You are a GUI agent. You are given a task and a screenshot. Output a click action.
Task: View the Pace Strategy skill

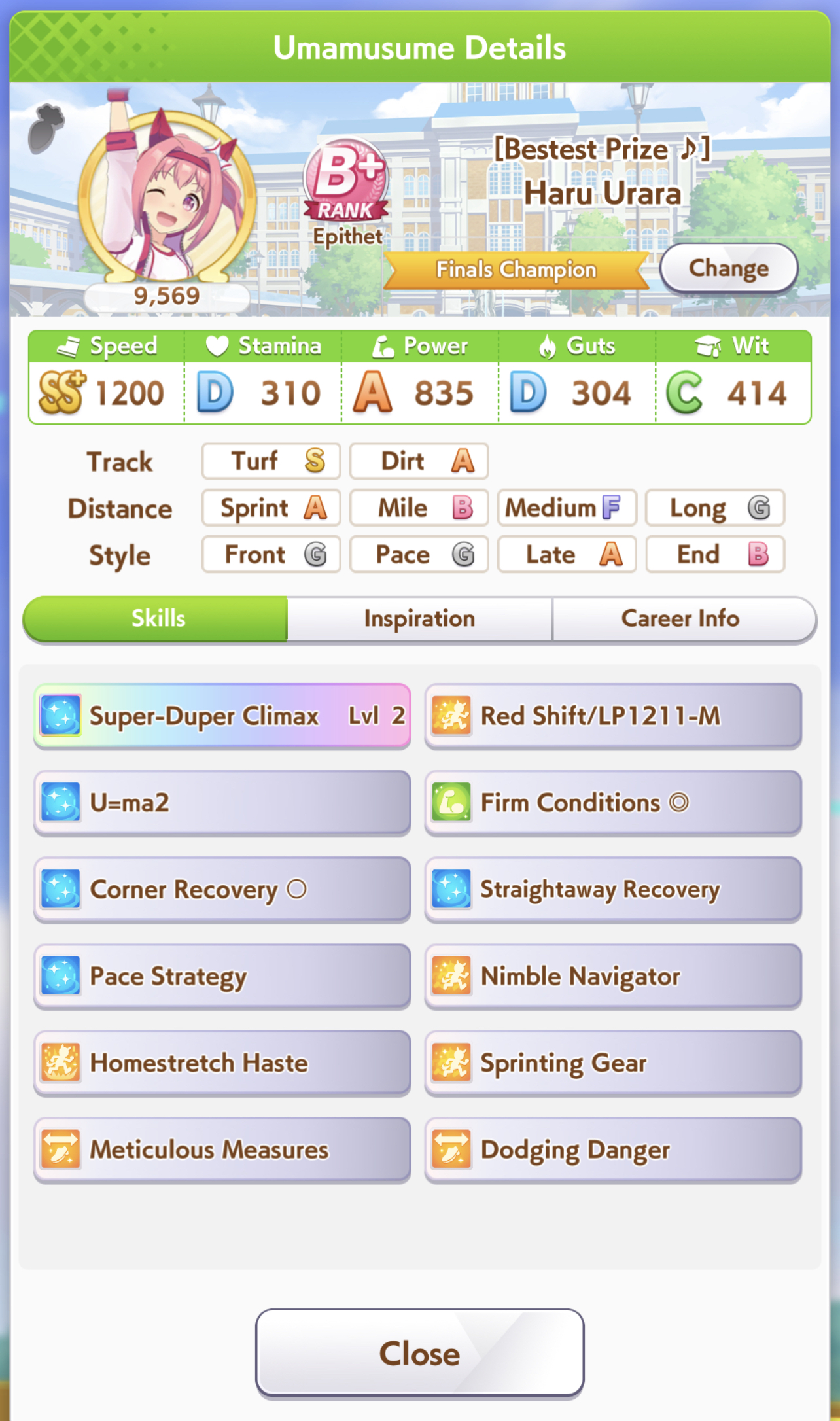(x=222, y=976)
